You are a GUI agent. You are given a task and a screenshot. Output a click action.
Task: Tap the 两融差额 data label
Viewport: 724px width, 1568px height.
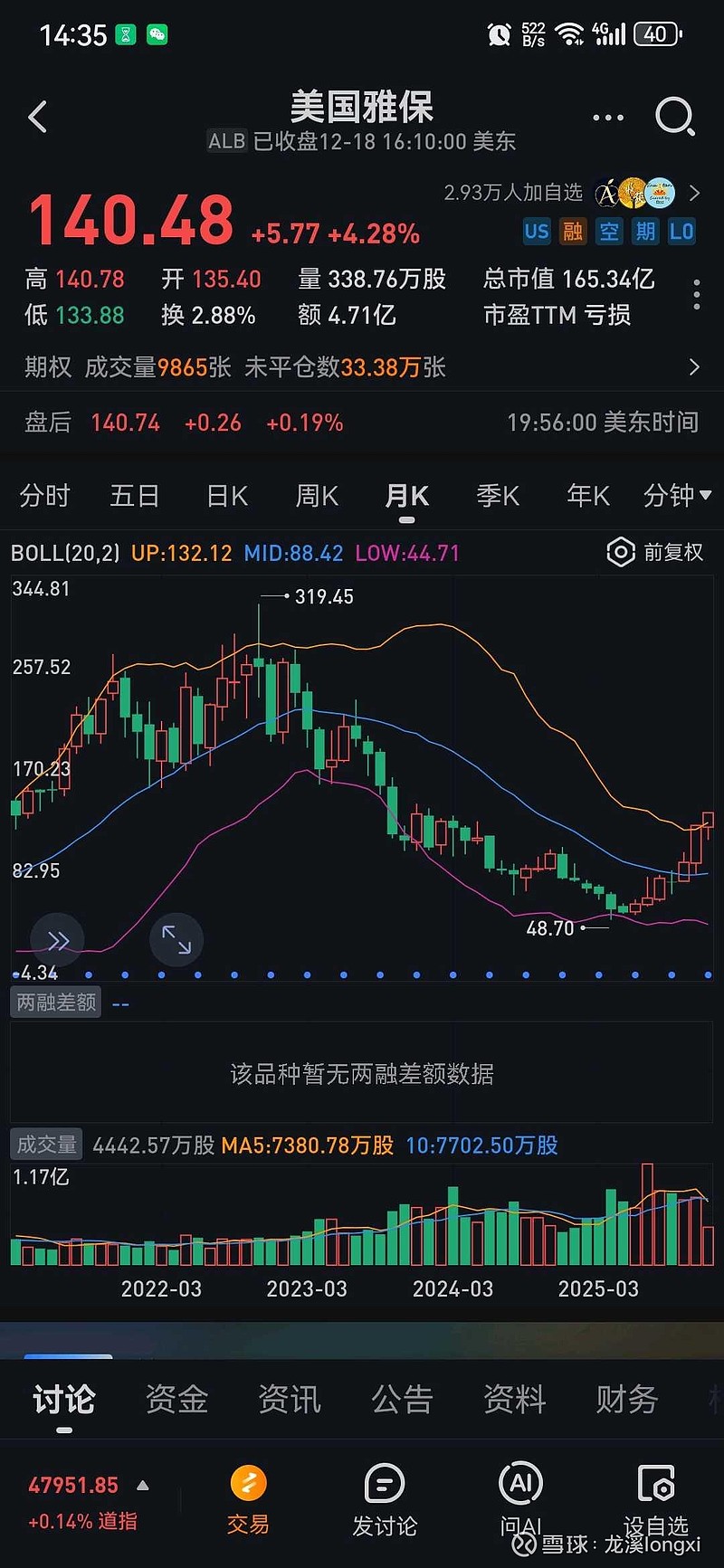pyautogui.click(x=55, y=1002)
